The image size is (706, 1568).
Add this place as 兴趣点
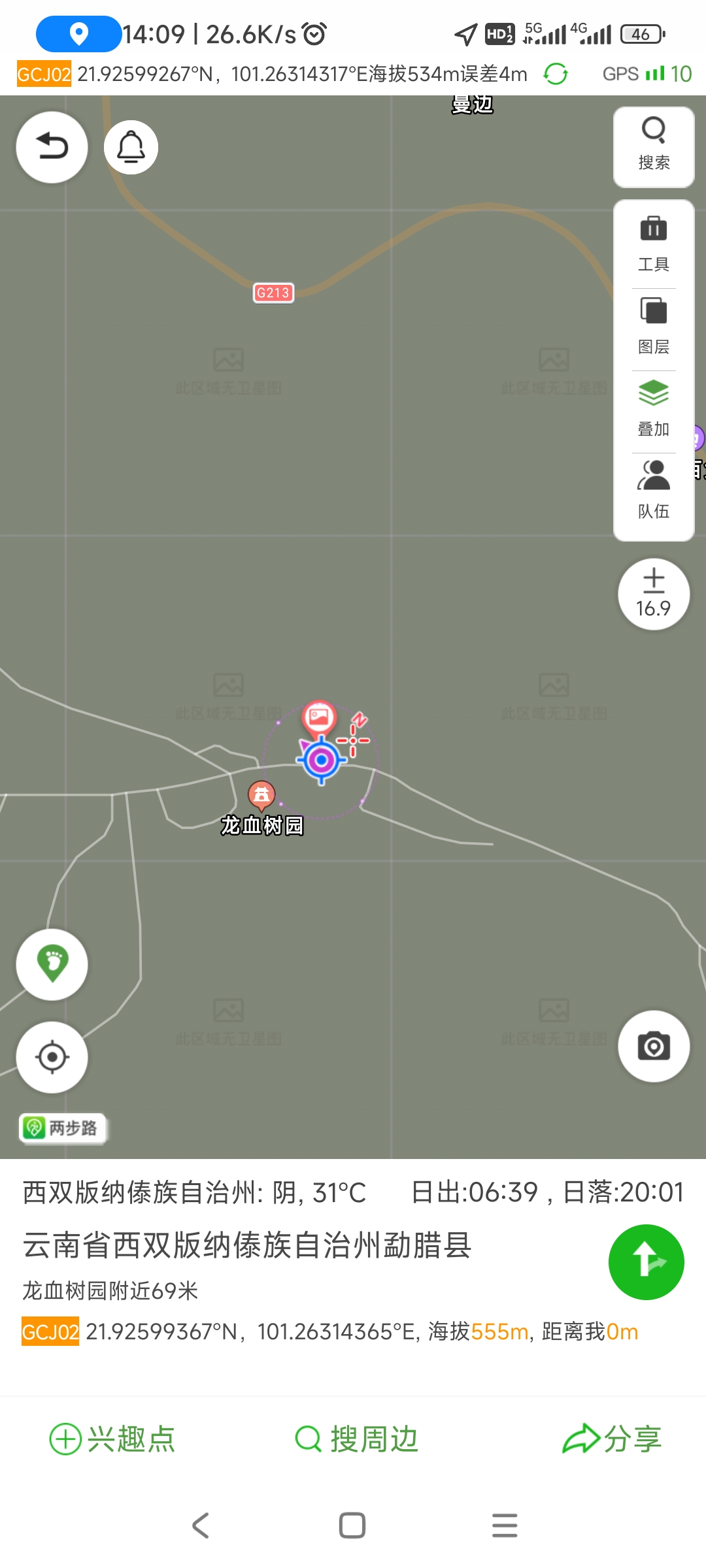click(x=112, y=1439)
